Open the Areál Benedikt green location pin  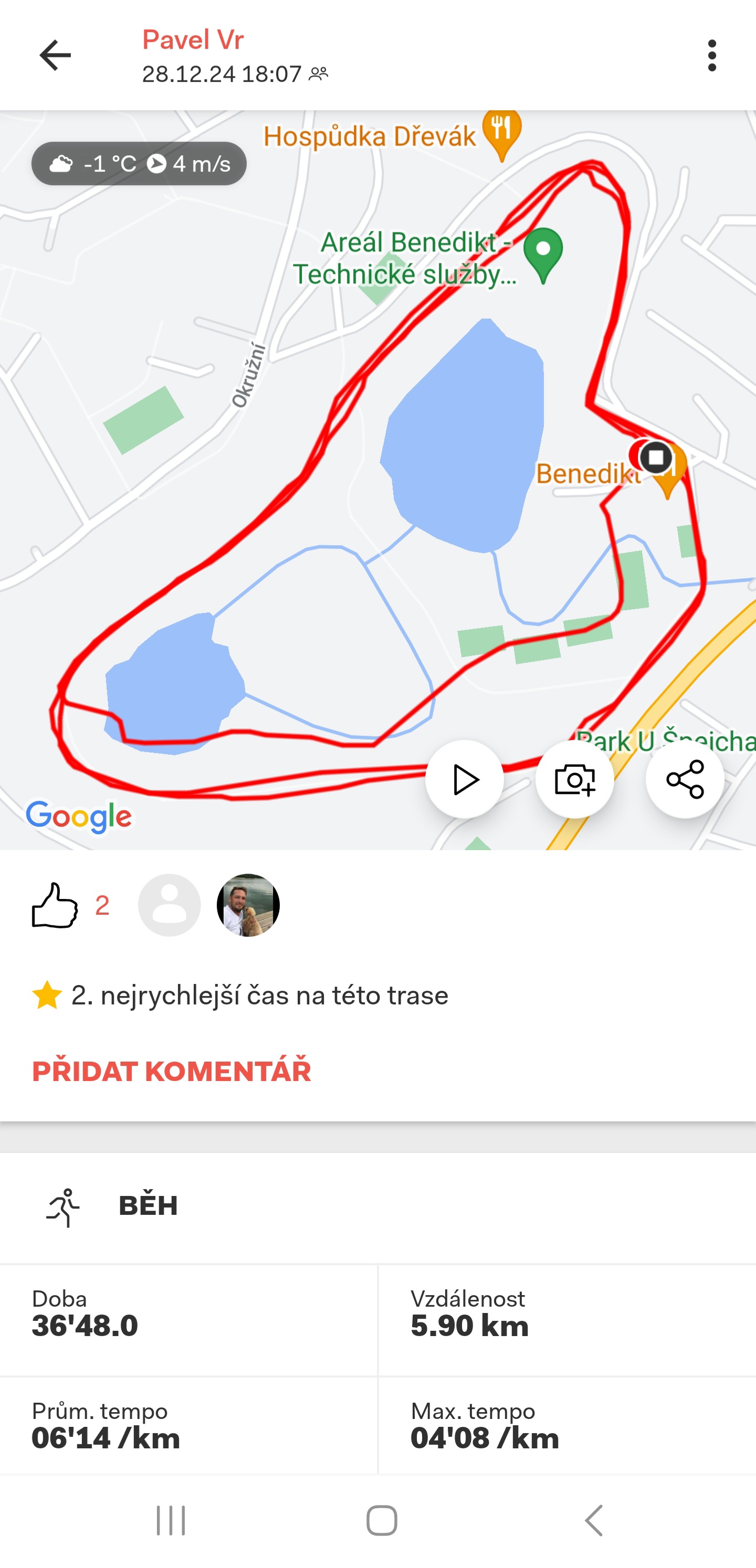543,253
